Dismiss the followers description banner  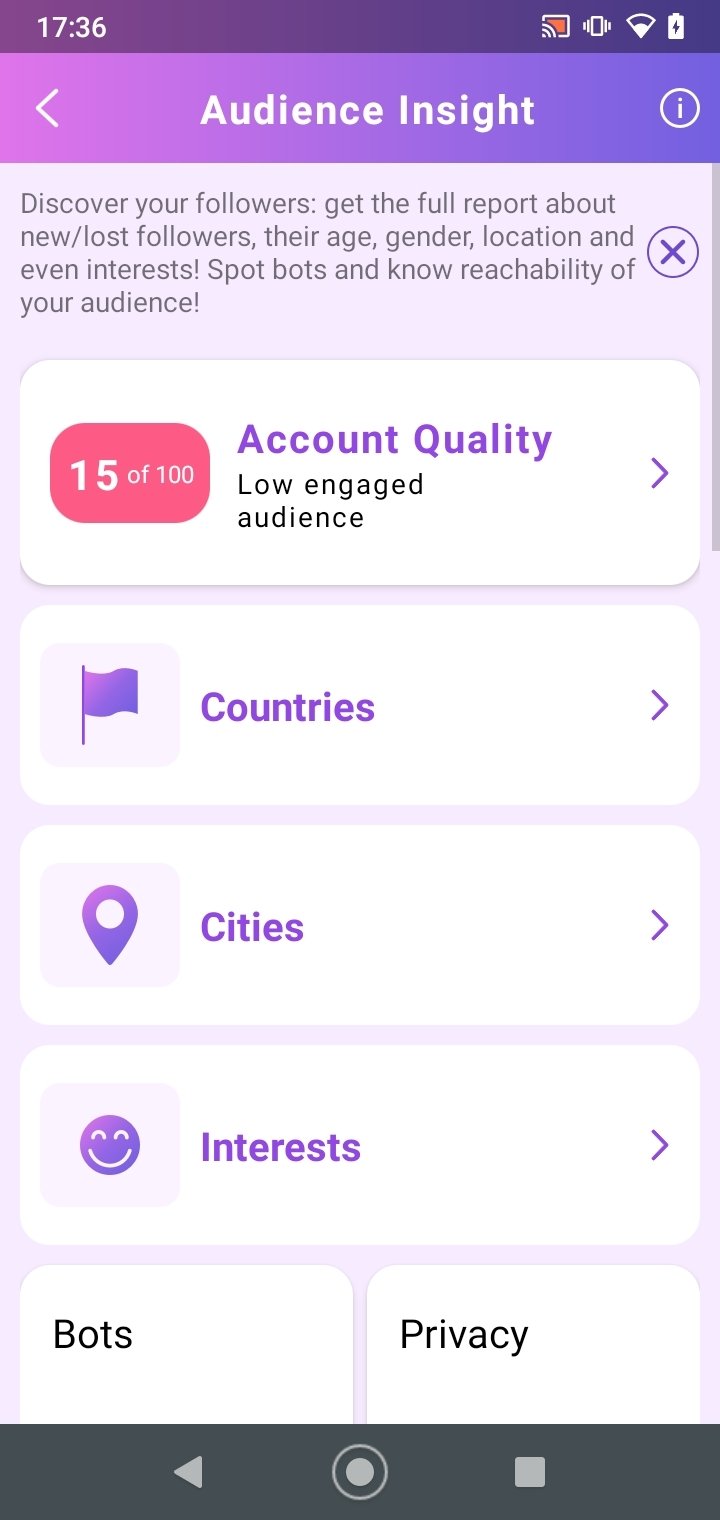click(673, 252)
